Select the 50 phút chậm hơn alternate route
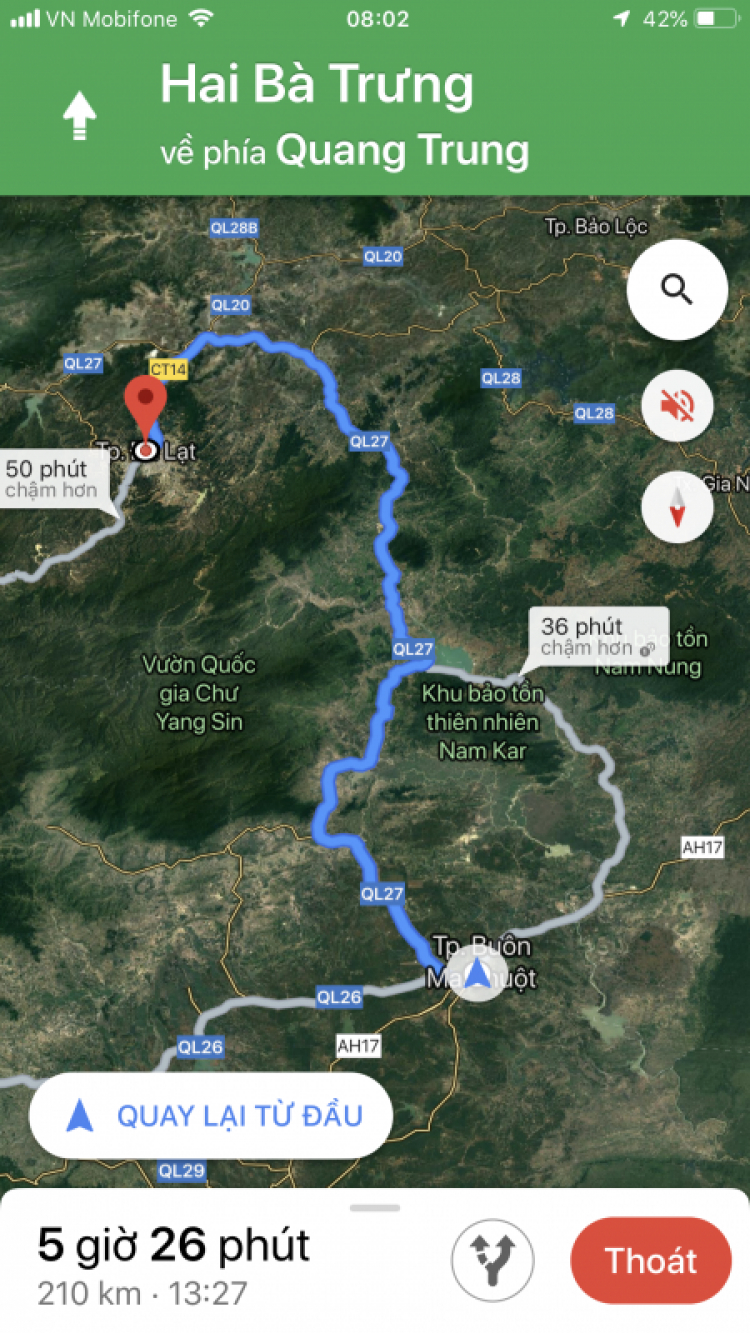 [52, 477]
